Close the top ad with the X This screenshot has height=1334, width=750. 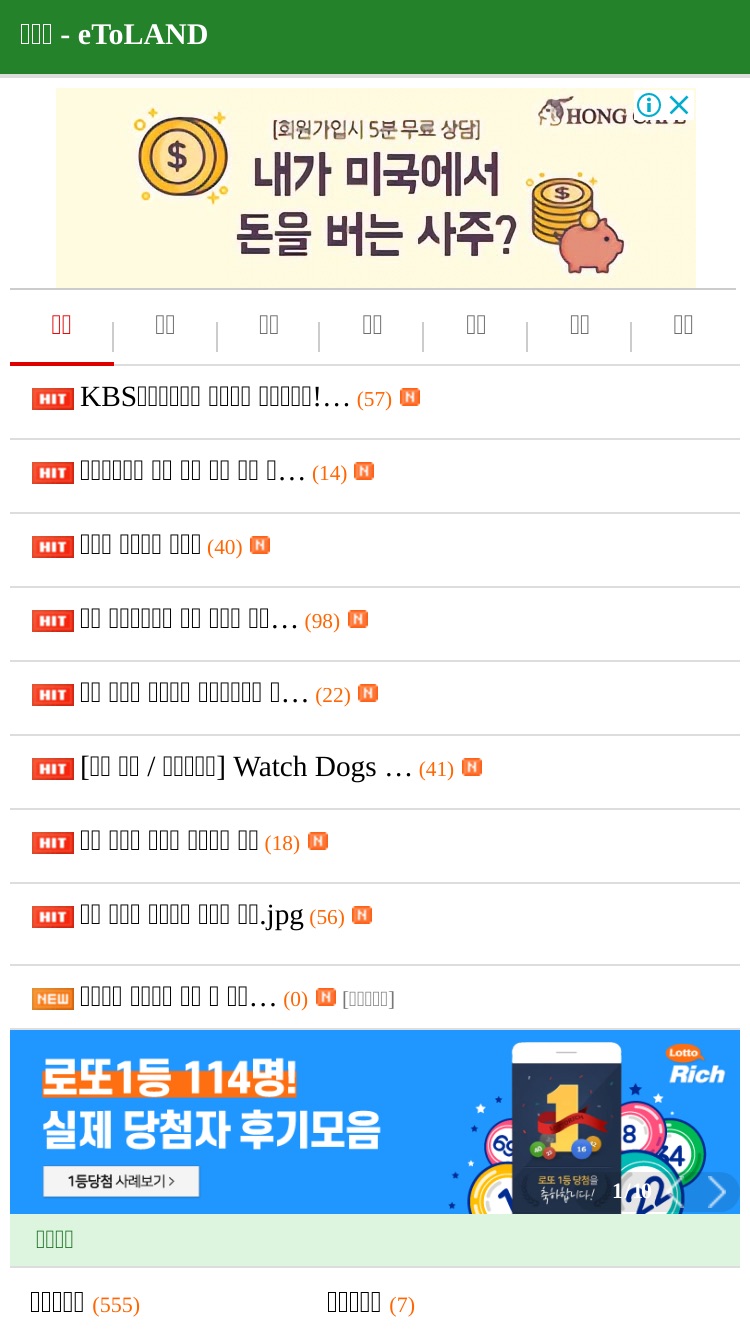679,105
